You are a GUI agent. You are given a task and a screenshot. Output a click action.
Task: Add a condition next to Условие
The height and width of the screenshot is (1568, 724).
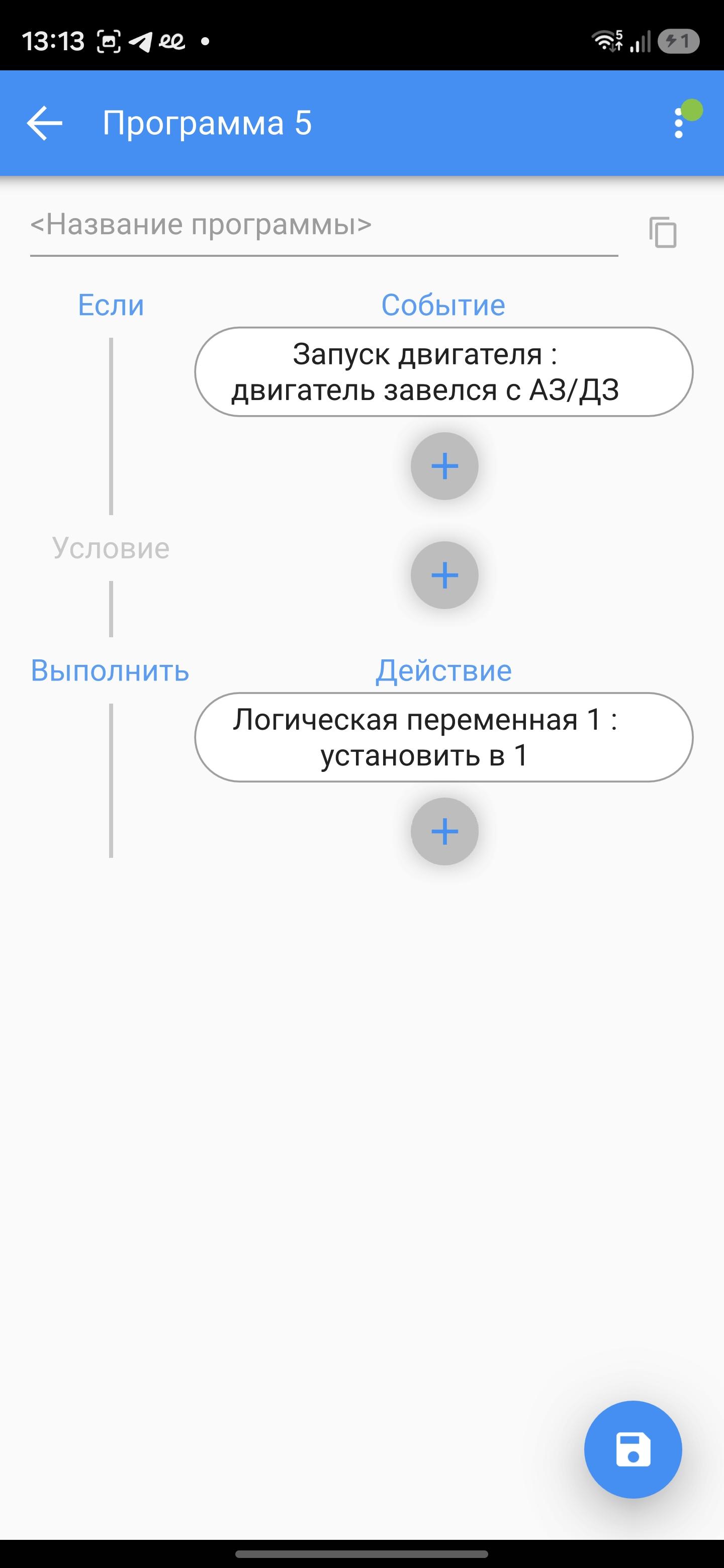point(444,575)
